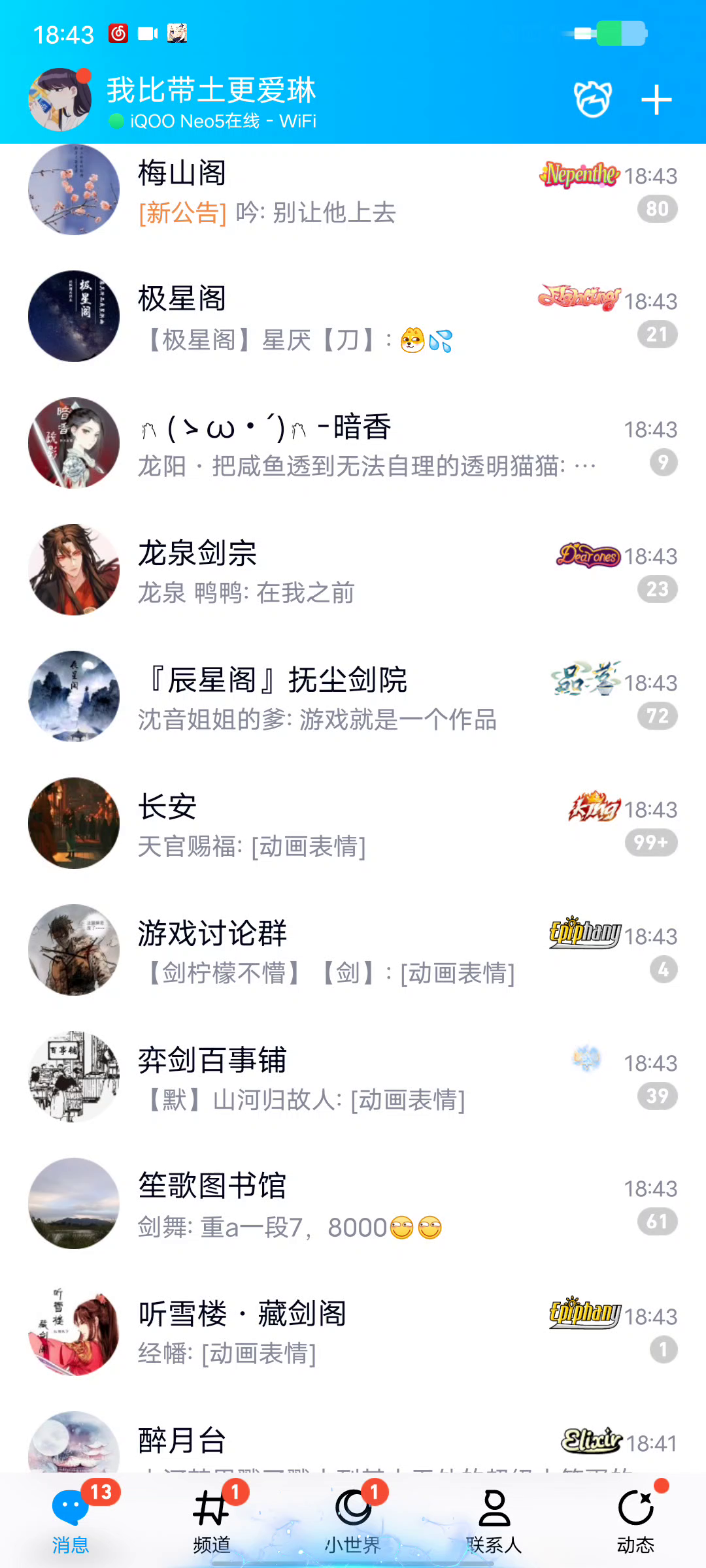Screen dimensions: 706x1568
Task: Open the 长安 group chat
Action: coord(353,825)
